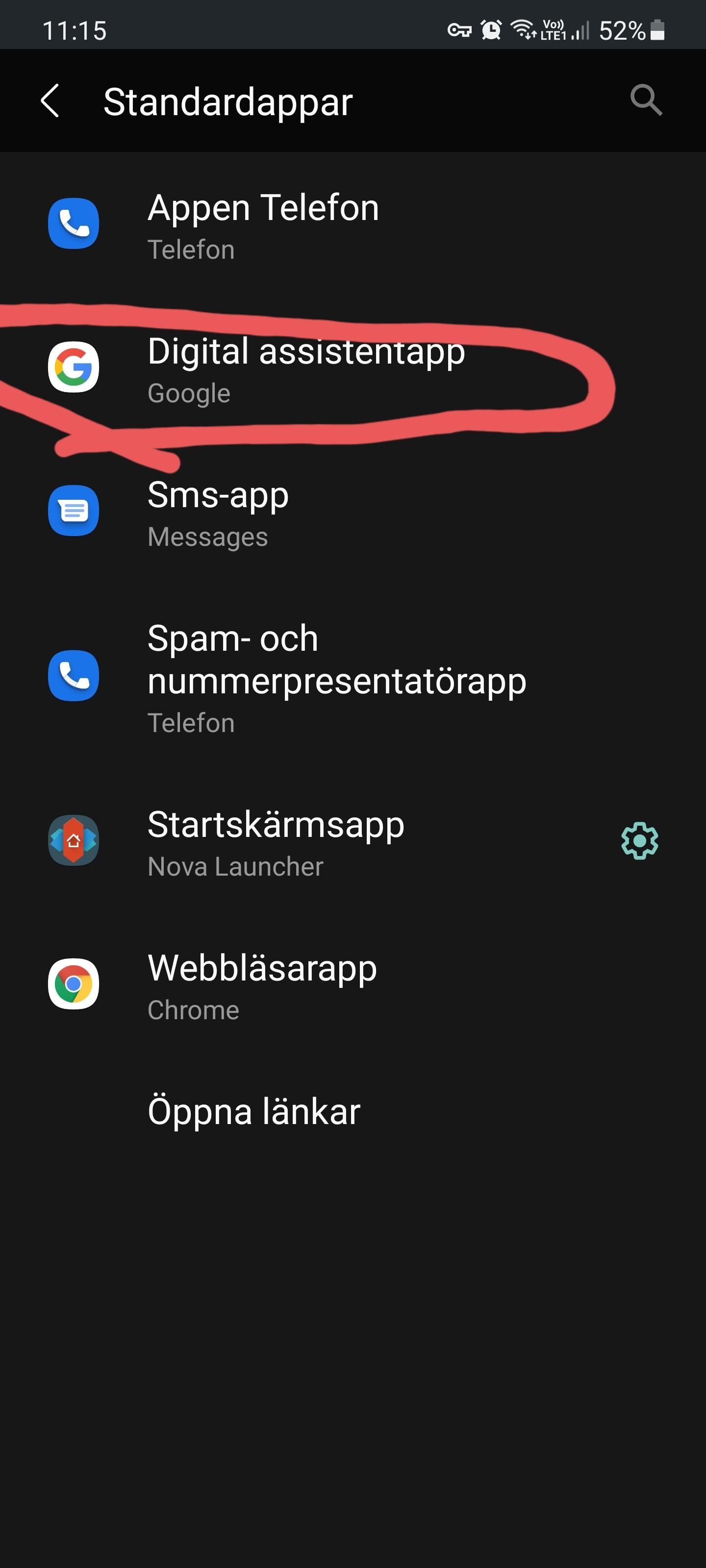Open Spam- och nummerpresentatörapp setting
706x1568 pixels.
click(336, 676)
